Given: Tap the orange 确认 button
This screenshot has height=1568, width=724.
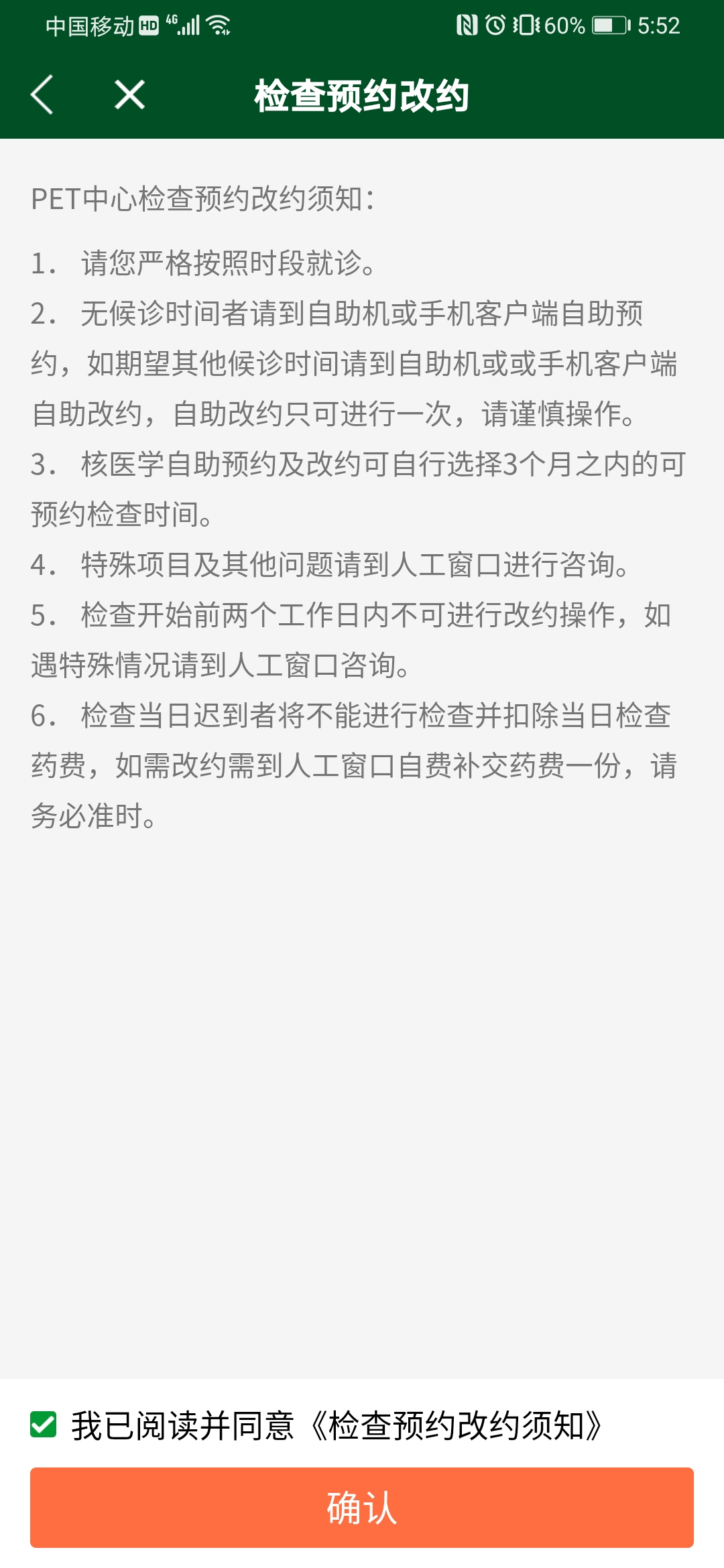Looking at the screenshot, I should (x=362, y=1508).
